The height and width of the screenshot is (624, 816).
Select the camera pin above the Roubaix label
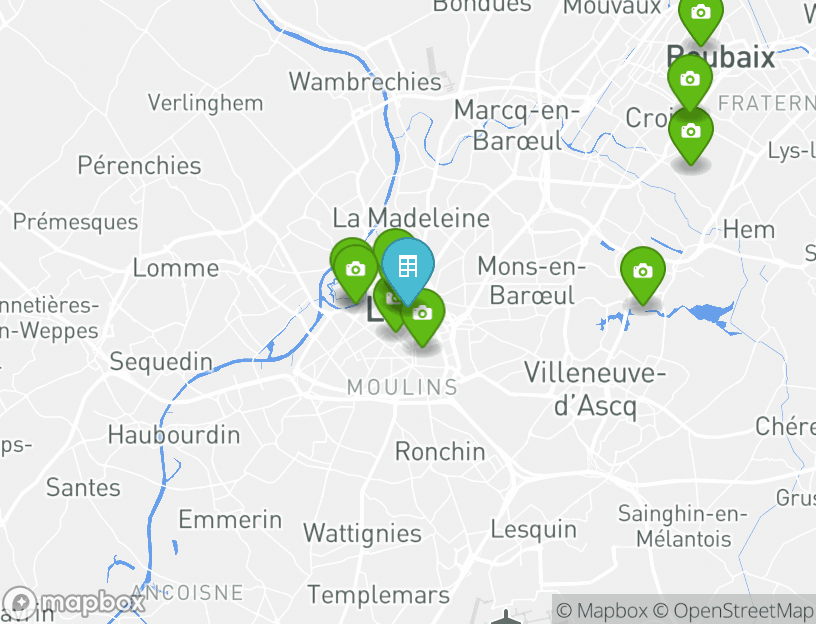point(700,14)
